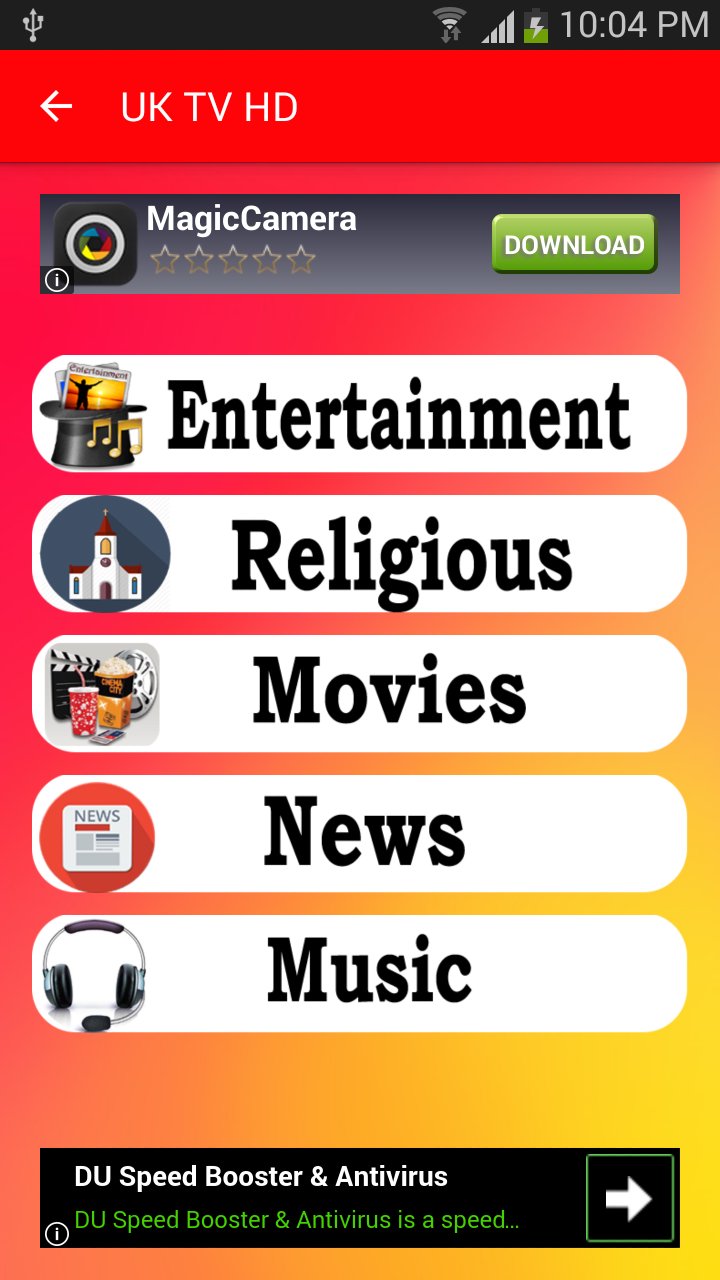This screenshot has height=1280, width=720.
Task: Tap the info circle on the DU Speed ad
Action: (57, 1234)
